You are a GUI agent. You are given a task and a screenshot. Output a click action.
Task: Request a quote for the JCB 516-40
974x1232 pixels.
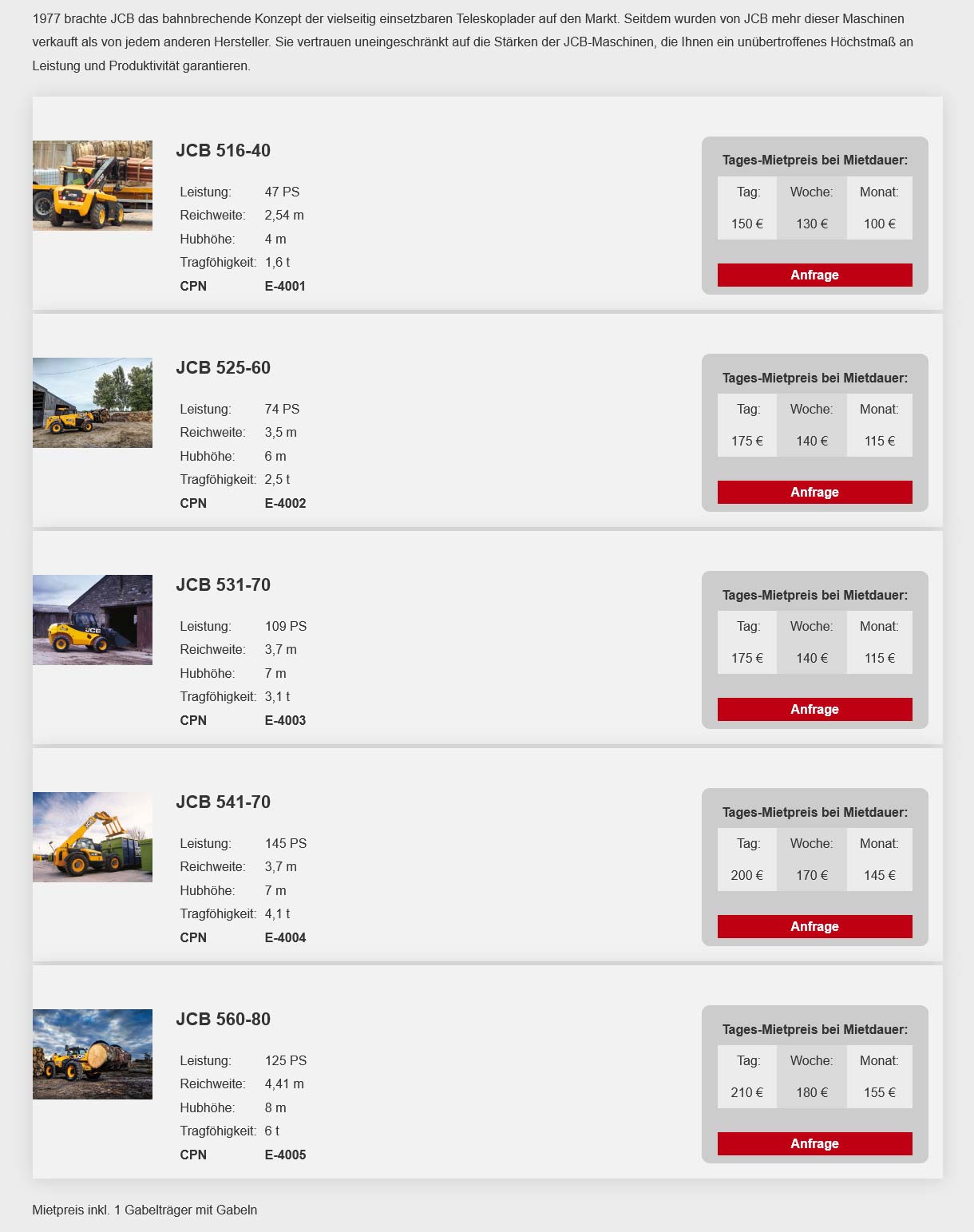pos(814,275)
